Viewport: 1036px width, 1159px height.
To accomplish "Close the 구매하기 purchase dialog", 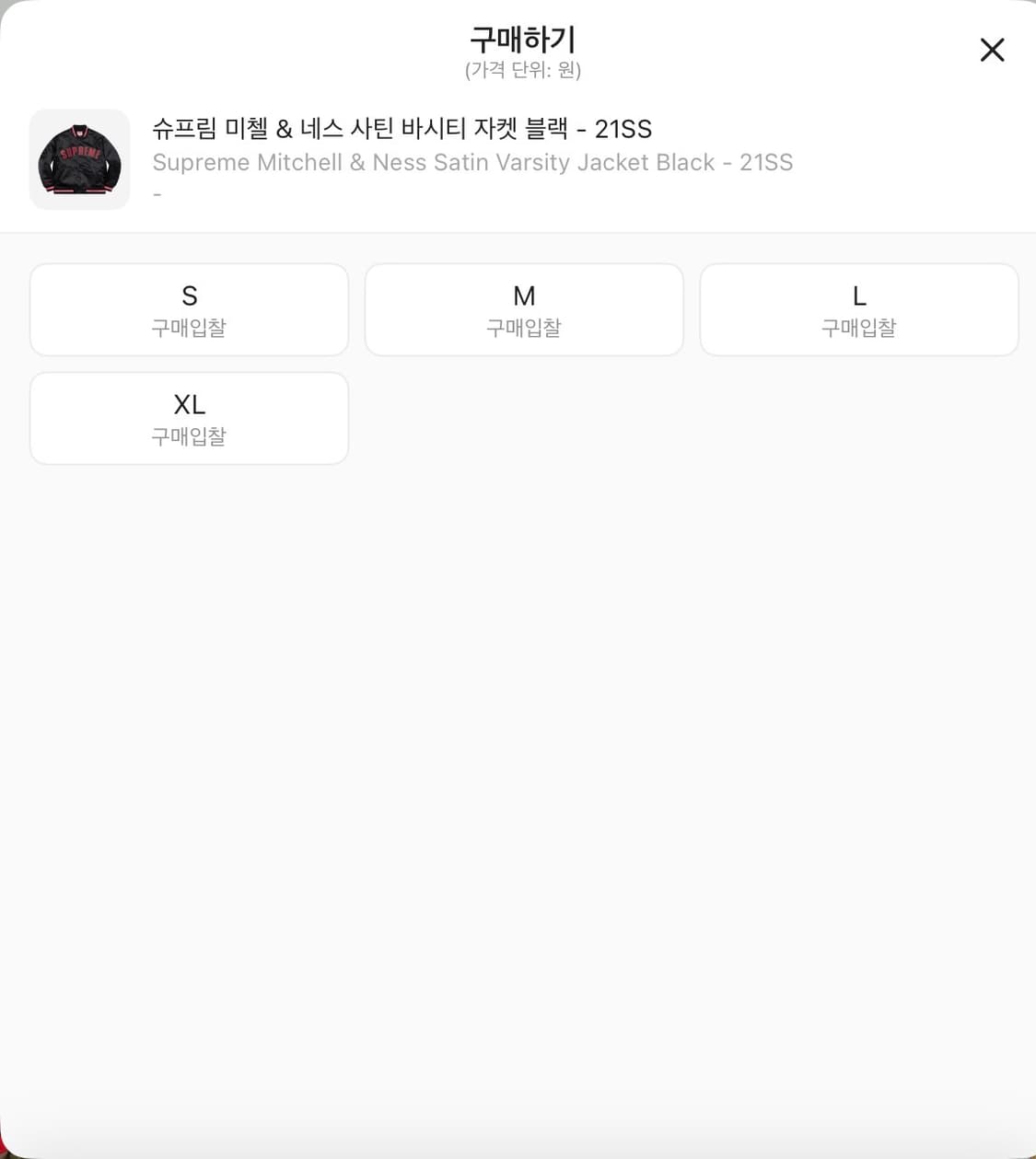I will pyautogui.click(x=992, y=50).
